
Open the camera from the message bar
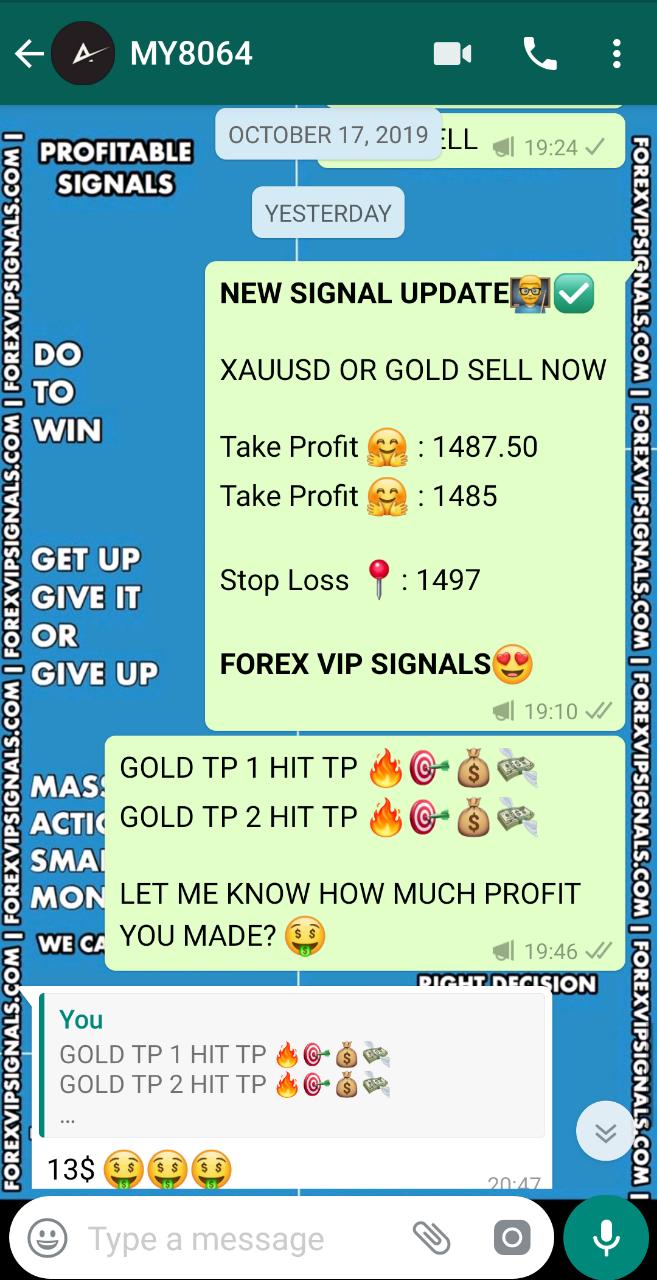click(x=511, y=1239)
